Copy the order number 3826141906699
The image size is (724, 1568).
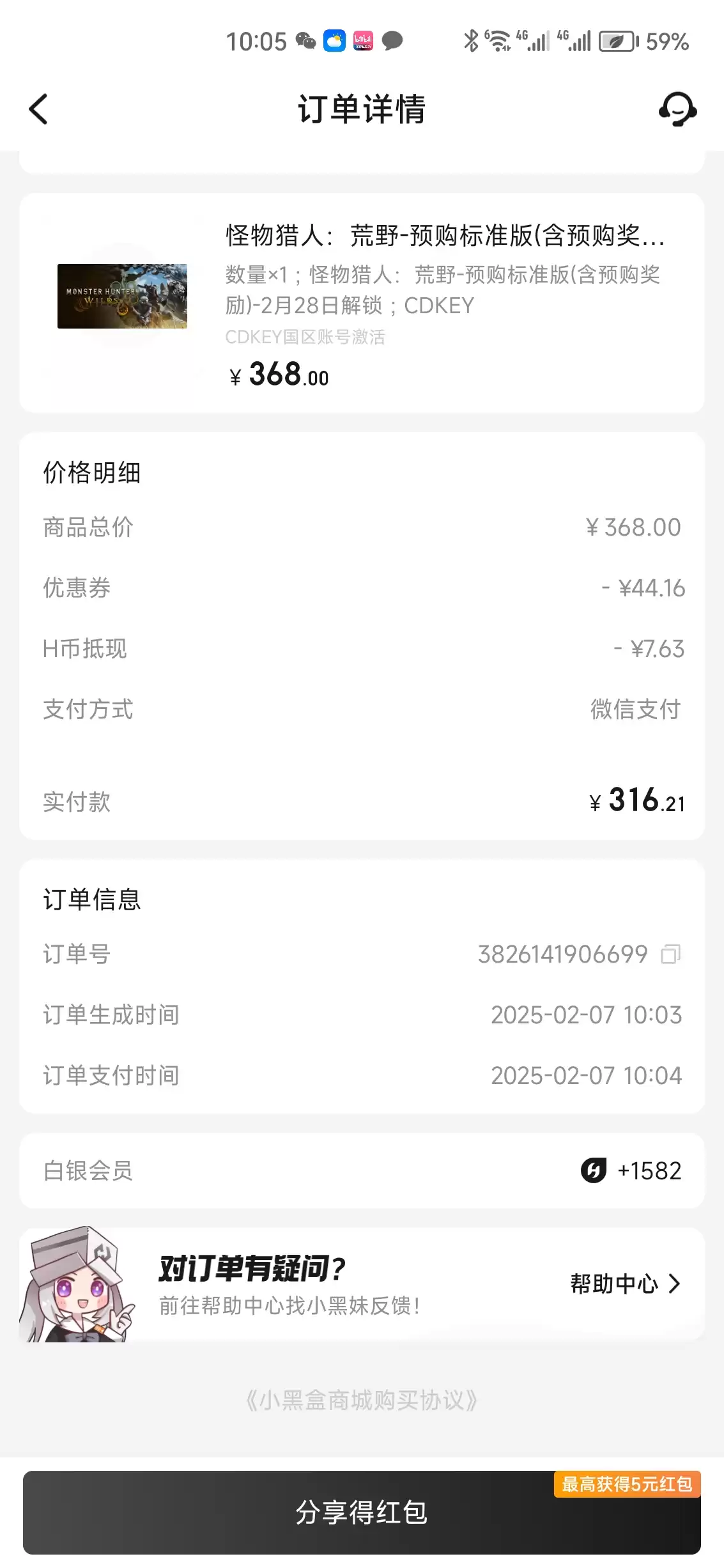(x=670, y=954)
